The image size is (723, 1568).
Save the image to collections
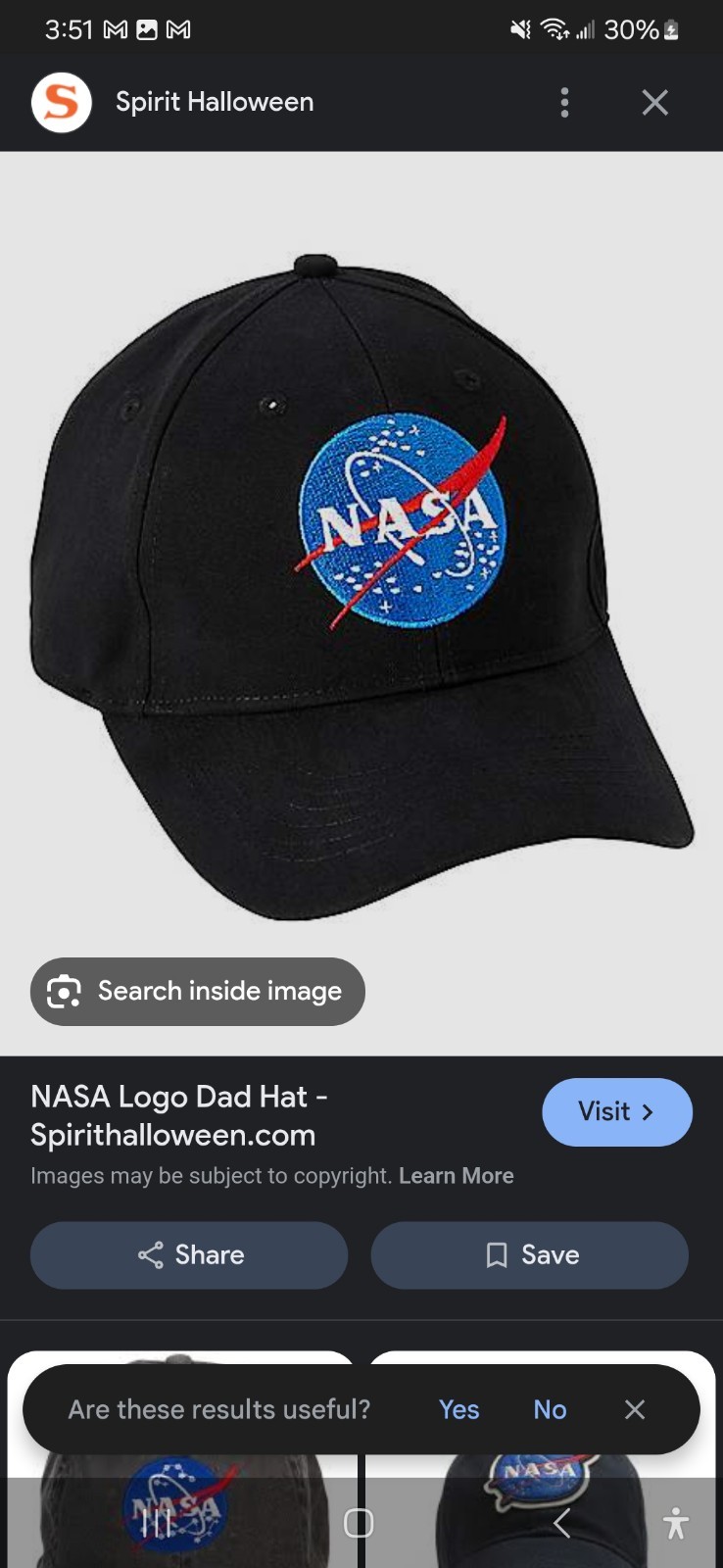tap(530, 1254)
